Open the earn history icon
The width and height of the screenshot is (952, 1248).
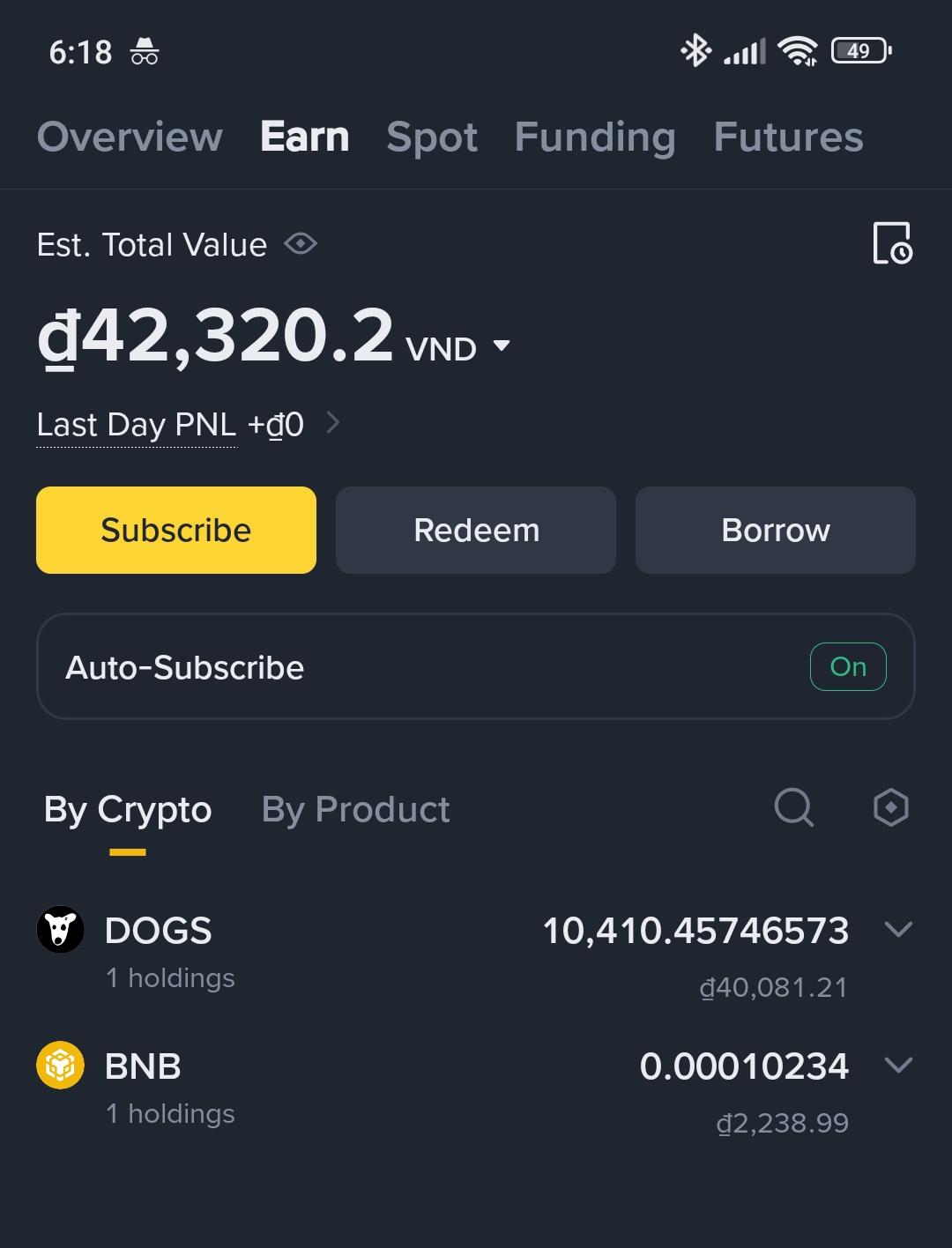pos(892,243)
